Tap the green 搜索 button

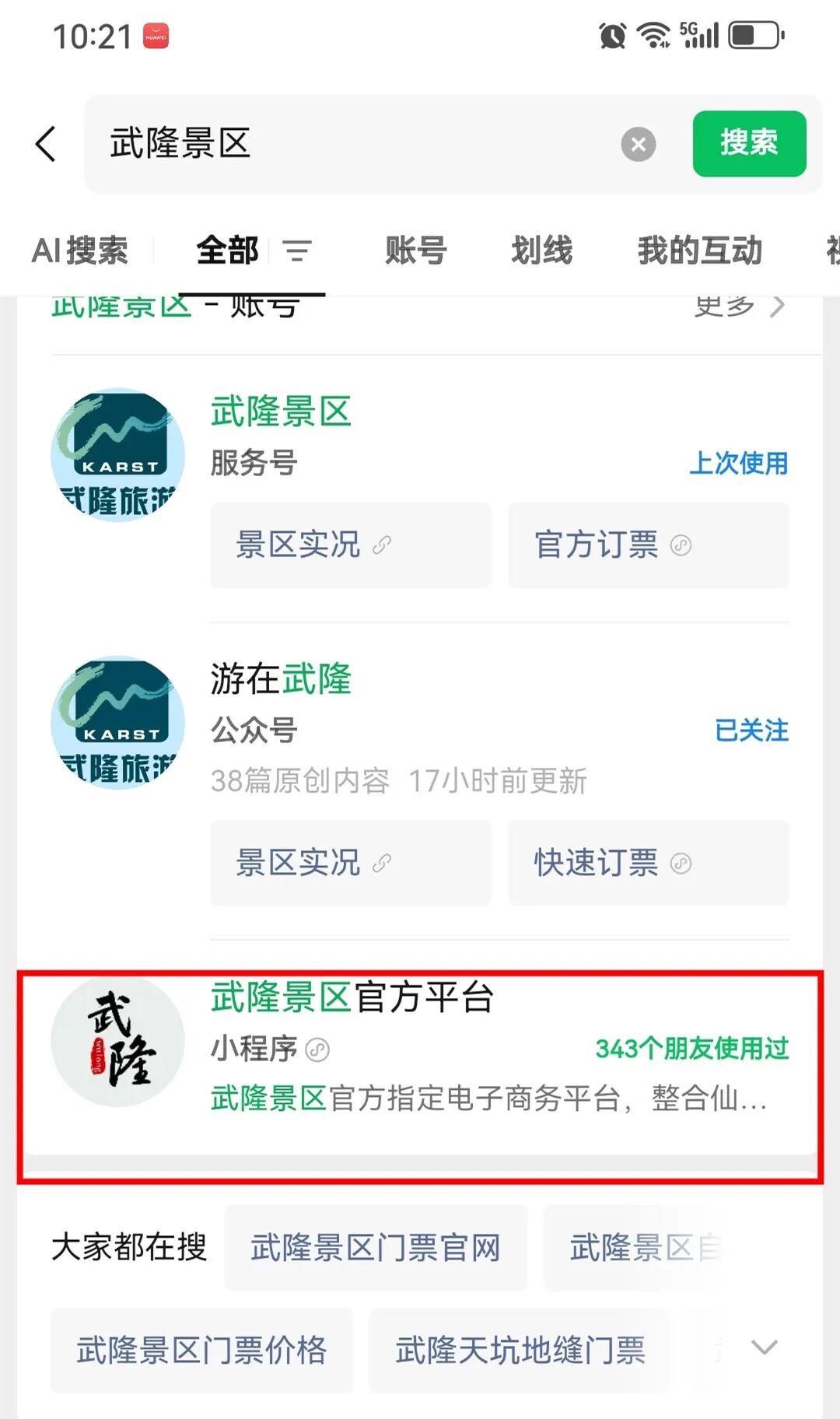coord(748,144)
